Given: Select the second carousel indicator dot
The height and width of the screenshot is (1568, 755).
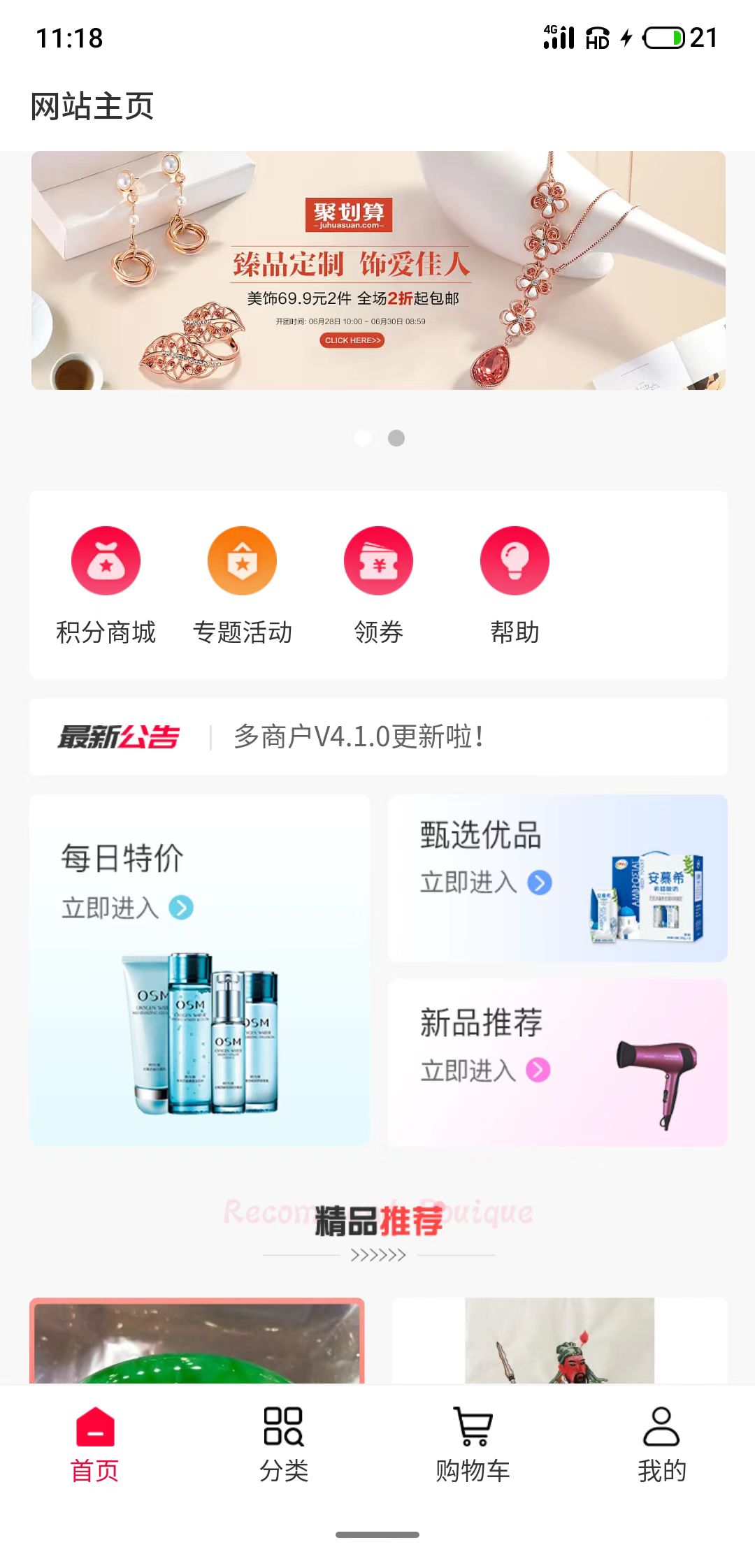Looking at the screenshot, I should tap(398, 439).
